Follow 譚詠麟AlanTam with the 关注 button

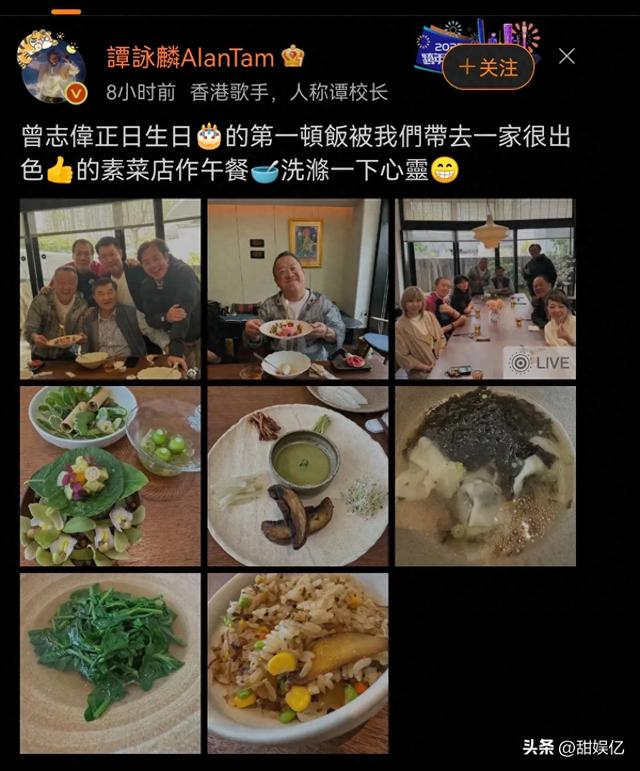(x=487, y=68)
